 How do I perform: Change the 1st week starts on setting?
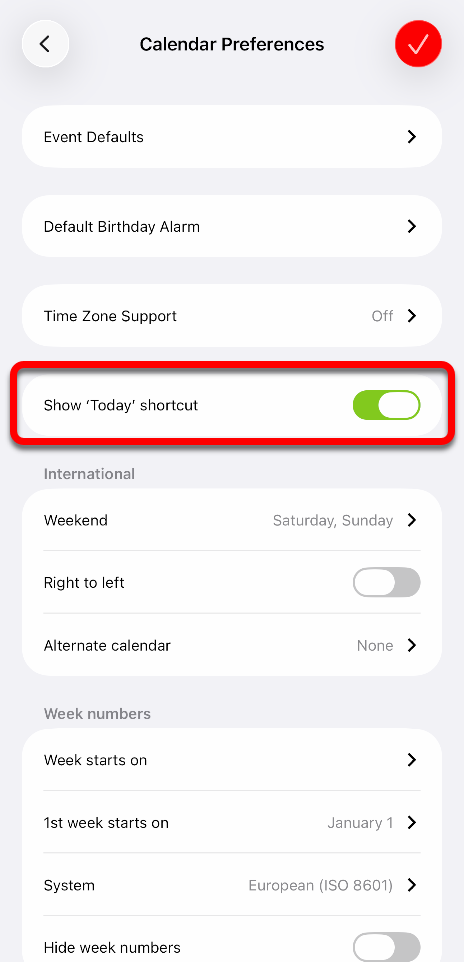(x=232, y=823)
